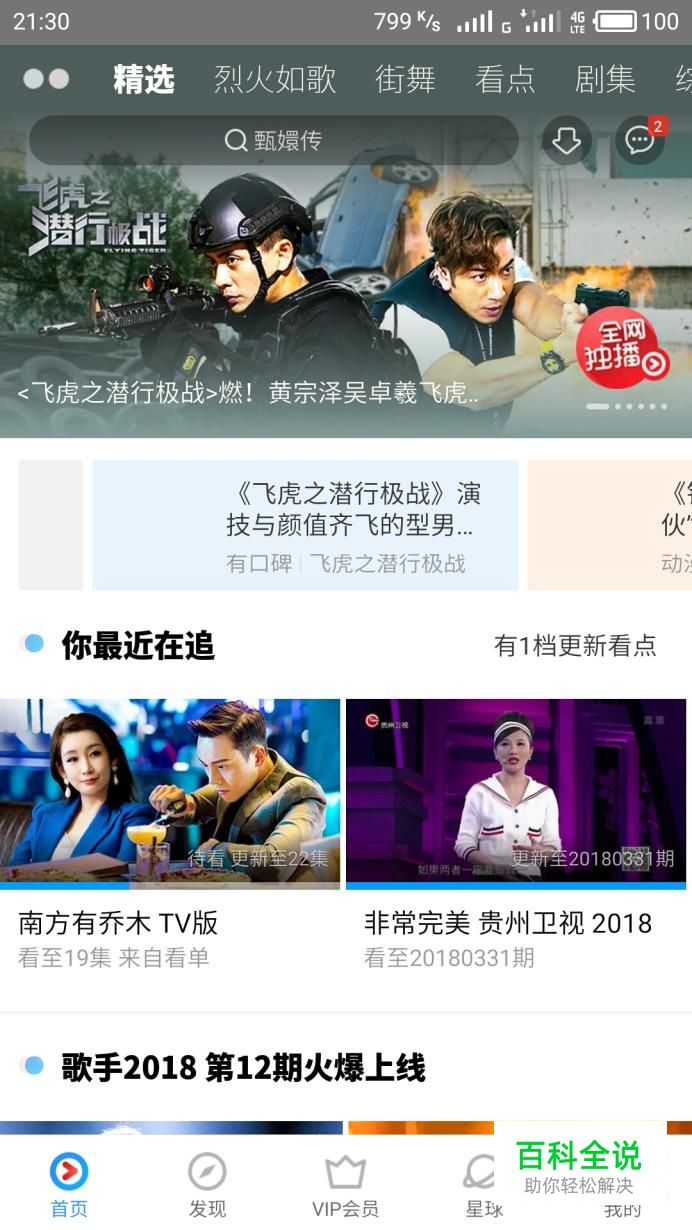The width and height of the screenshot is (692, 1230).
Task: Switch to the 看点 tab
Action: [x=505, y=80]
